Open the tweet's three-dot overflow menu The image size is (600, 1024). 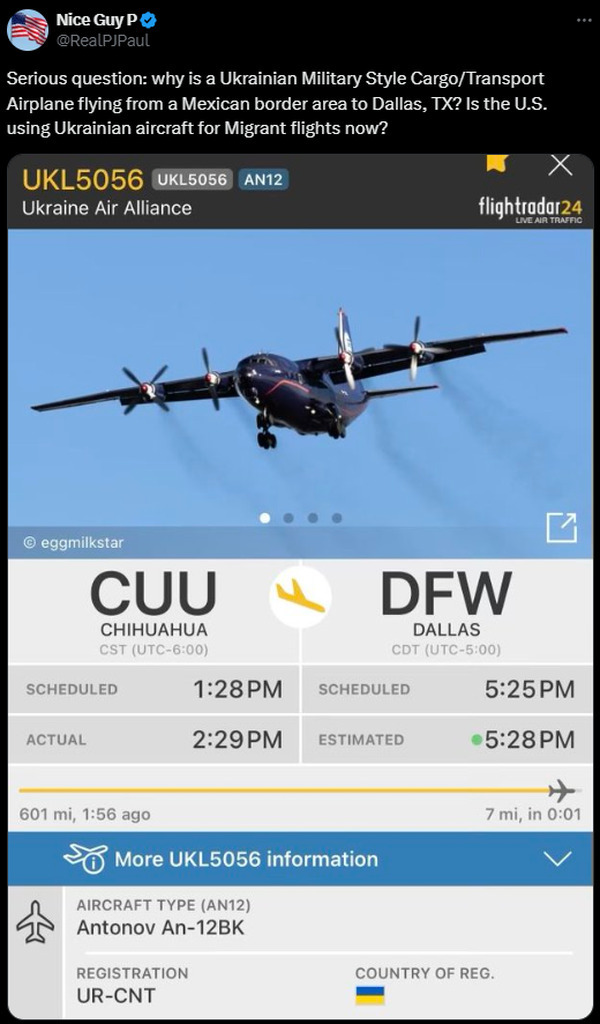coord(584,21)
